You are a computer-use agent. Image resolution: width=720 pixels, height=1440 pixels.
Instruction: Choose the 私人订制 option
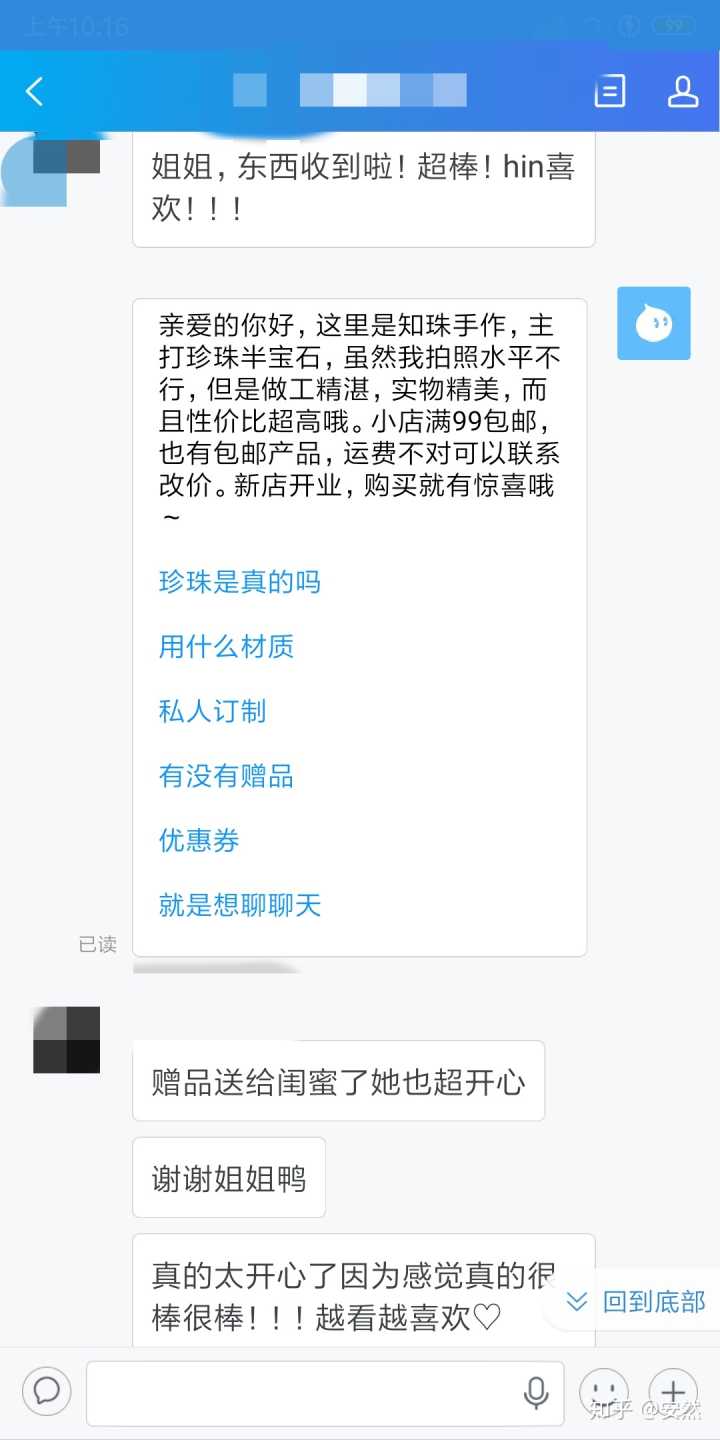(212, 711)
